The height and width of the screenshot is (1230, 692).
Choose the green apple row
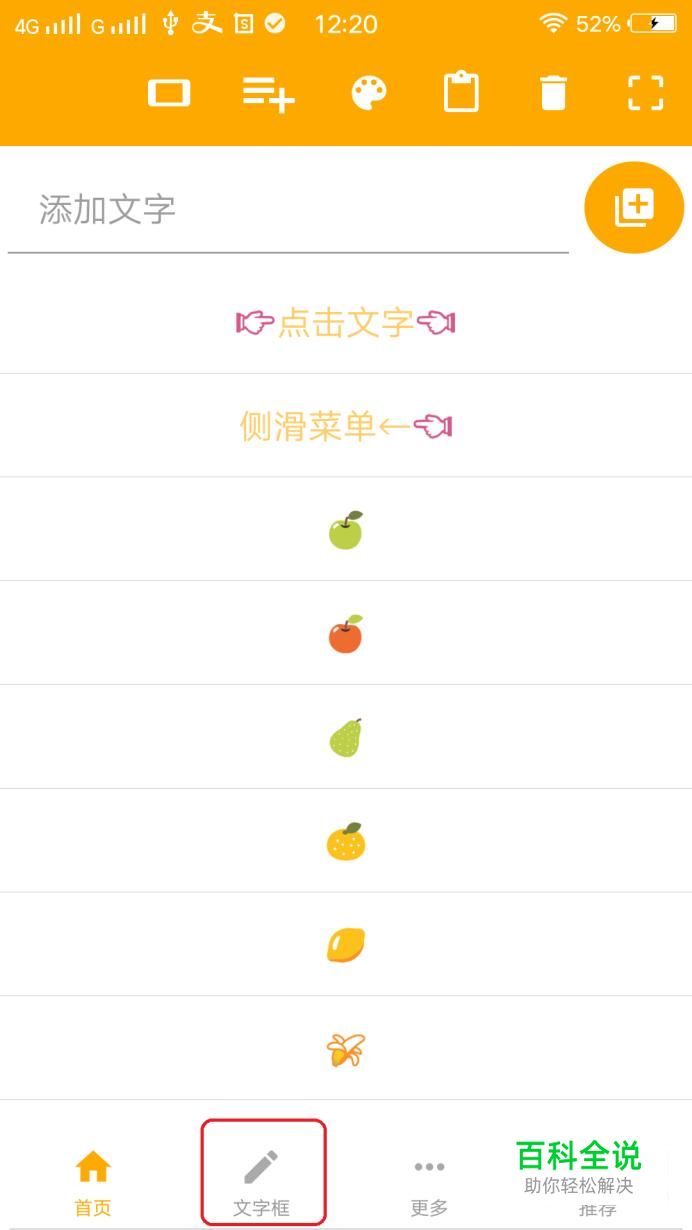coord(346,529)
